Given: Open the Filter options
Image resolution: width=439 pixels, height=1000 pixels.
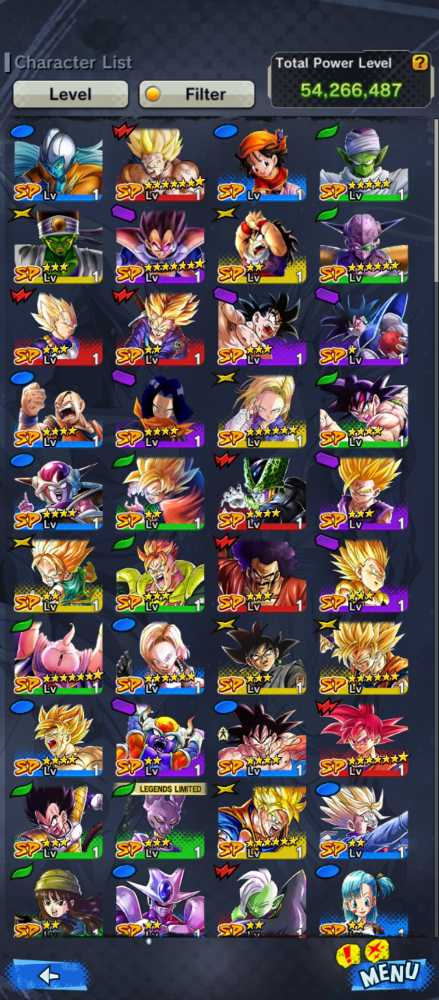Looking at the screenshot, I should [197, 94].
